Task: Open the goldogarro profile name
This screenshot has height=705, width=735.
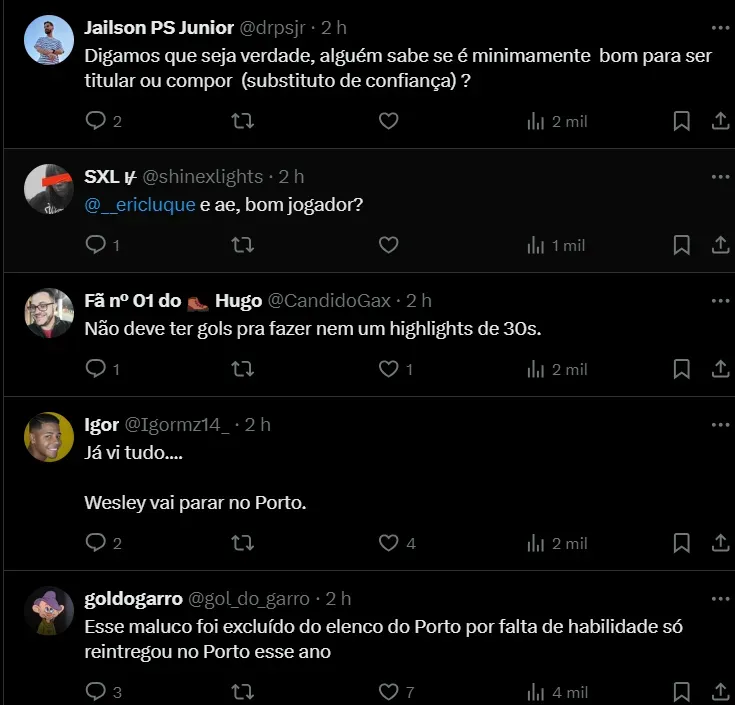Action: click(x=133, y=599)
